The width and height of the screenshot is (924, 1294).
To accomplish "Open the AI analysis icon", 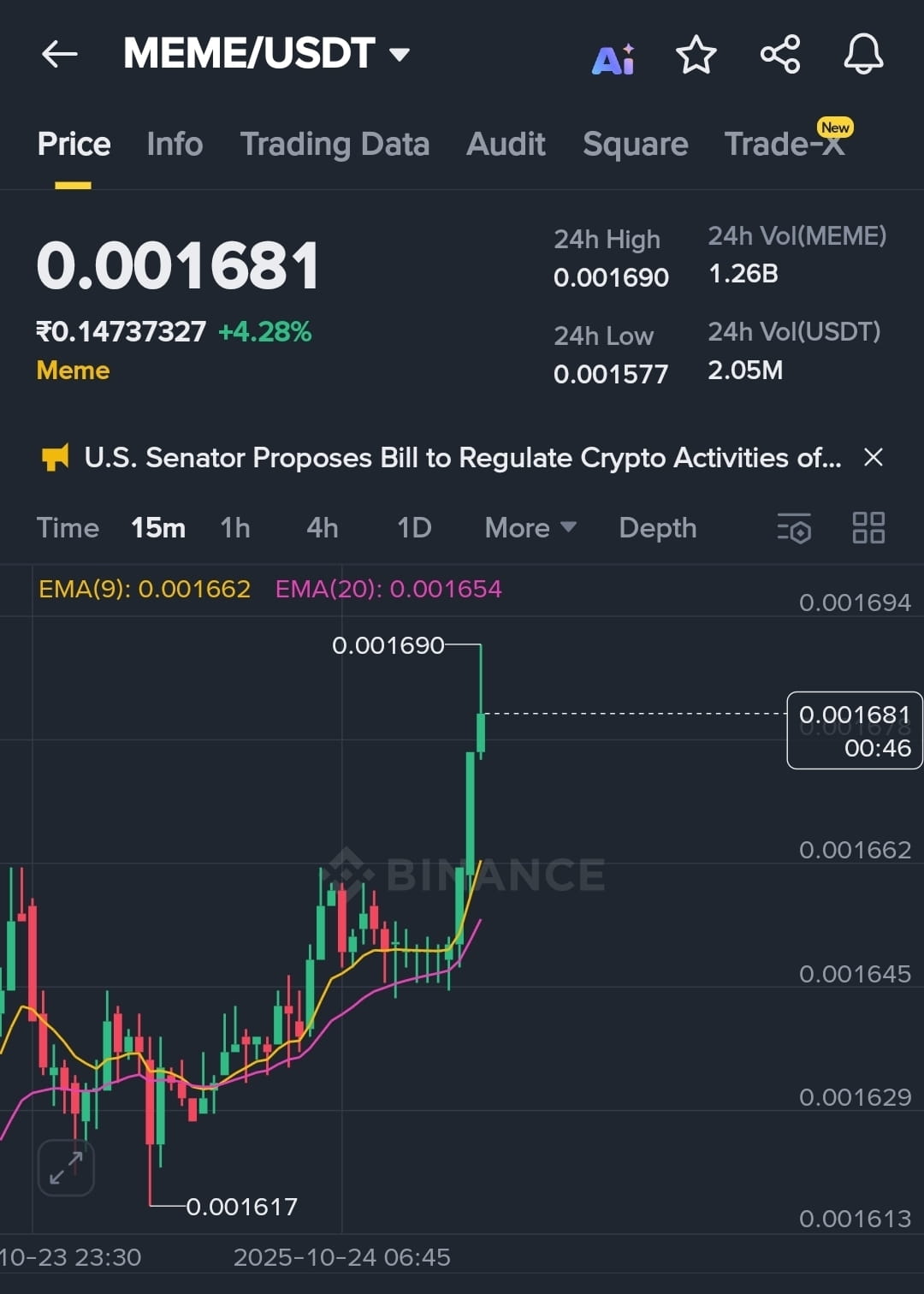I will click(x=613, y=58).
